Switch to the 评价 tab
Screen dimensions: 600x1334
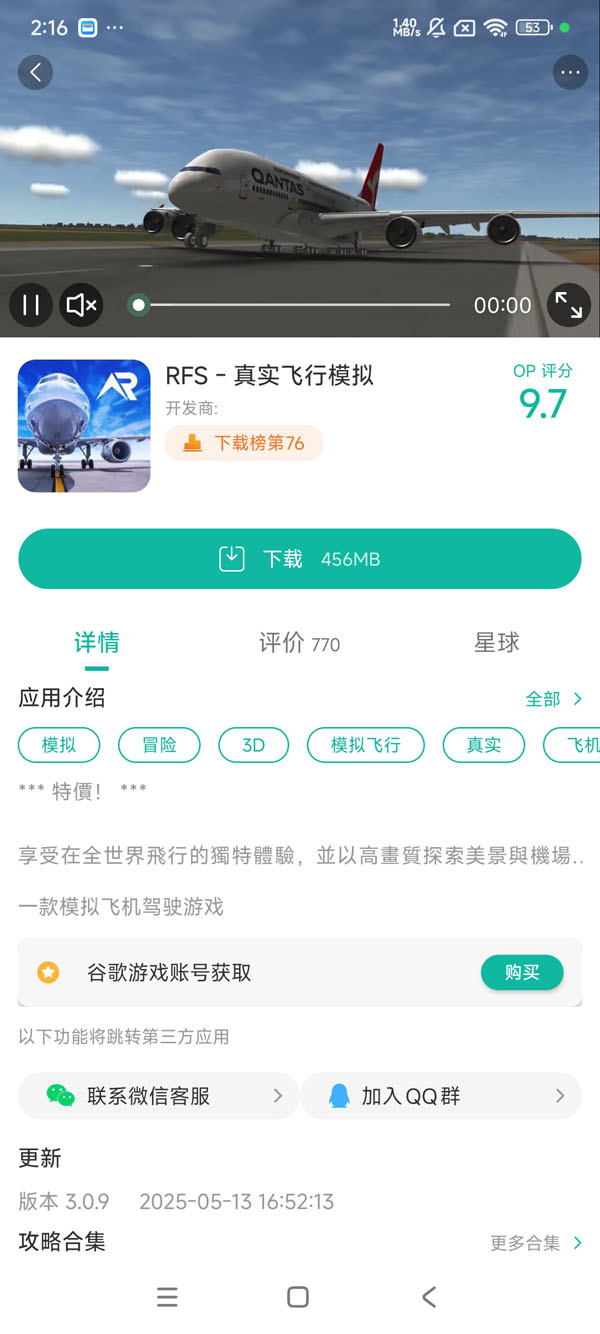click(x=299, y=643)
